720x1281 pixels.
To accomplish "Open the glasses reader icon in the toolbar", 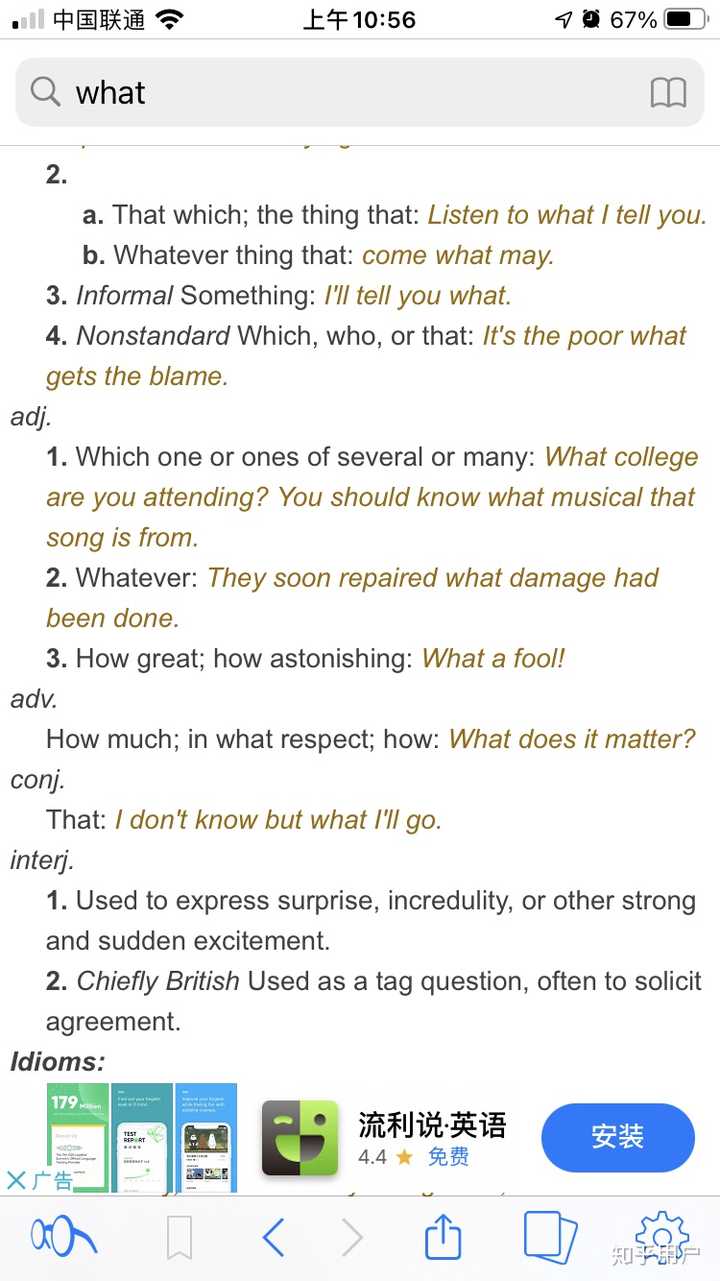I will (64, 1239).
